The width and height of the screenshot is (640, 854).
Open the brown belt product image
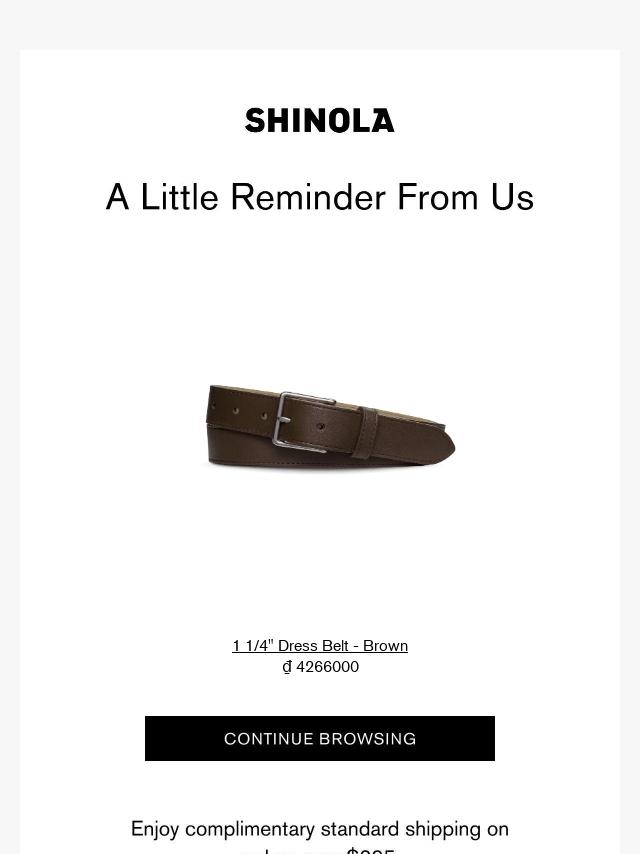(331, 426)
